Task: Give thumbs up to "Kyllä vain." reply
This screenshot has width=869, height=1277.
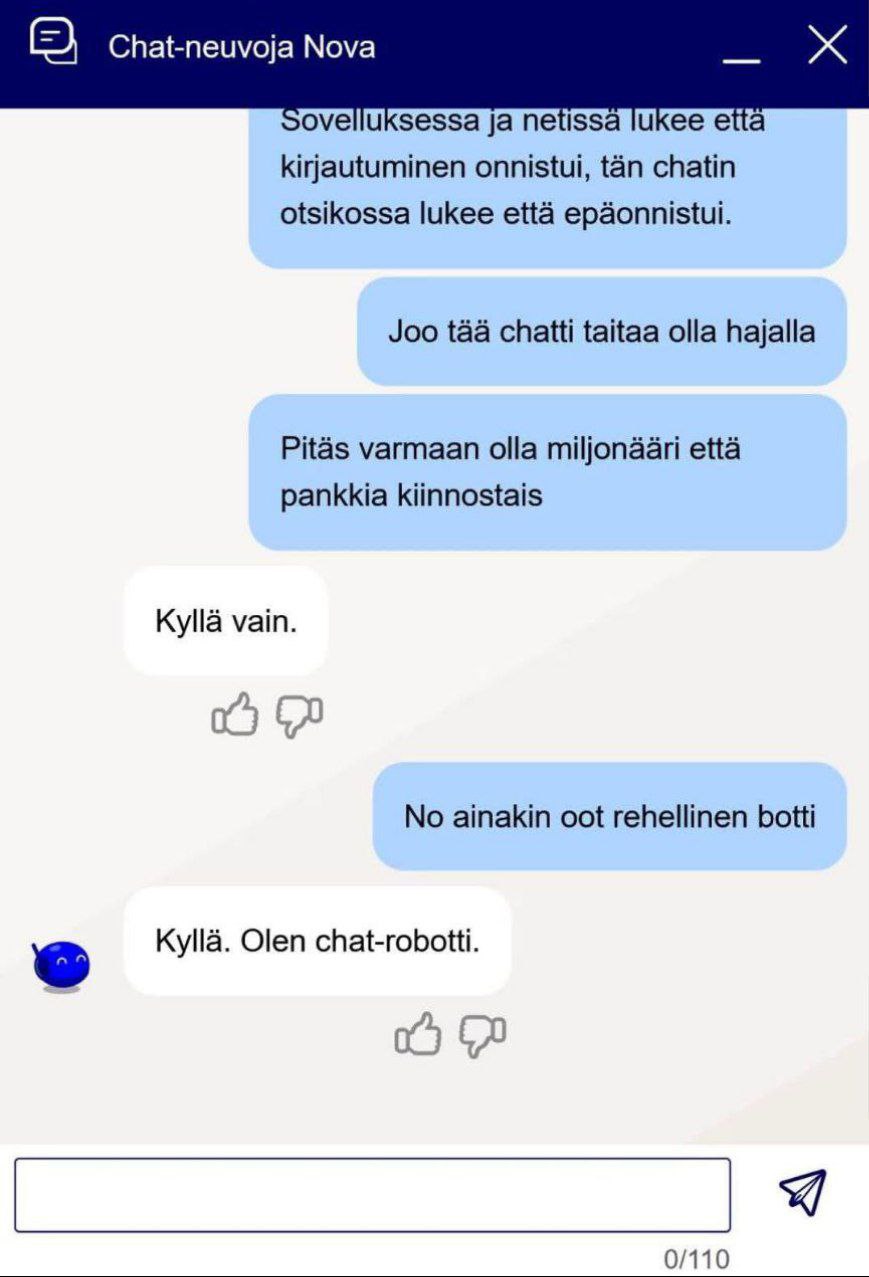Action: (x=235, y=714)
